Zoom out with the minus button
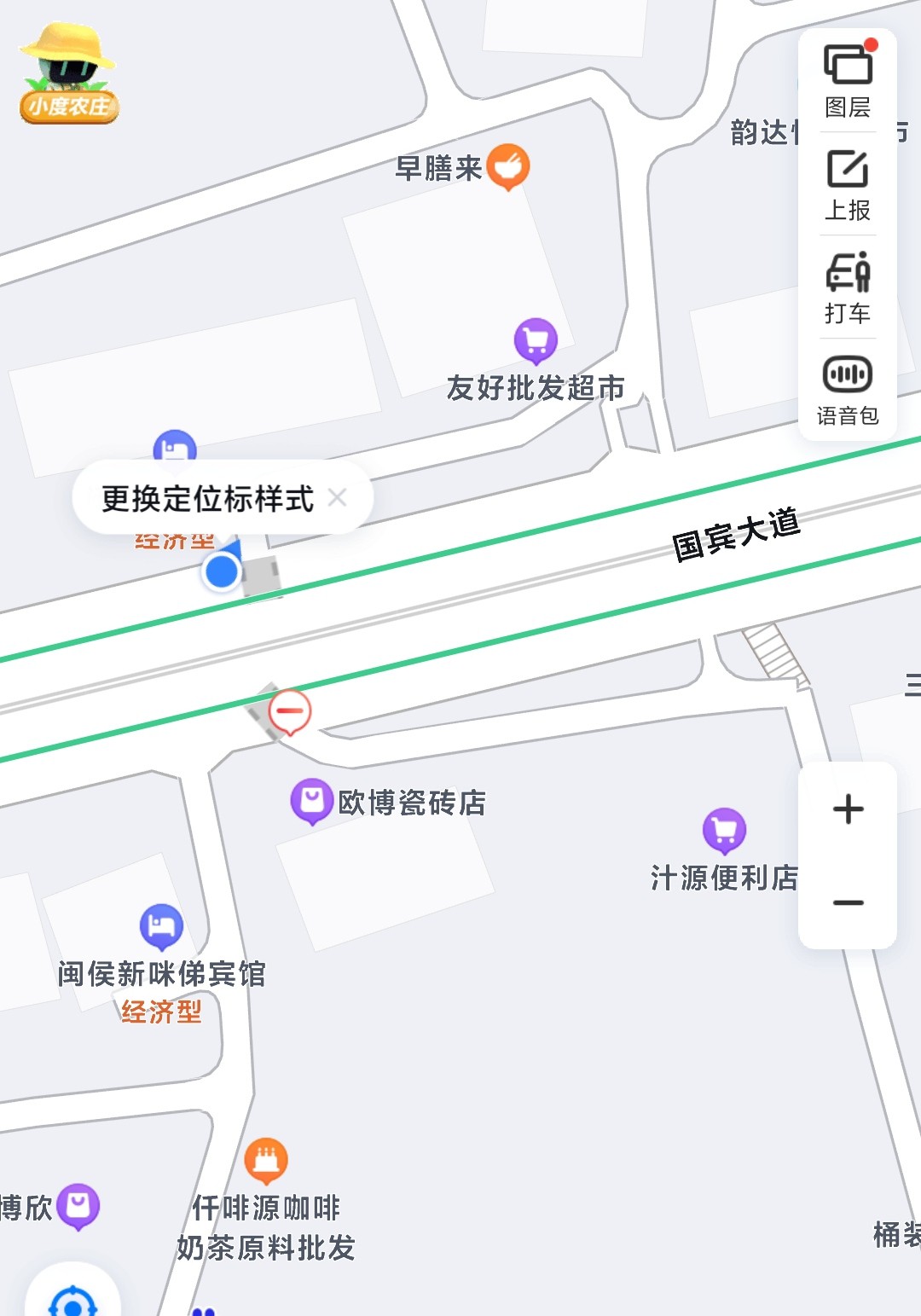This screenshot has width=921, height=1316. [x=848, y=902]
